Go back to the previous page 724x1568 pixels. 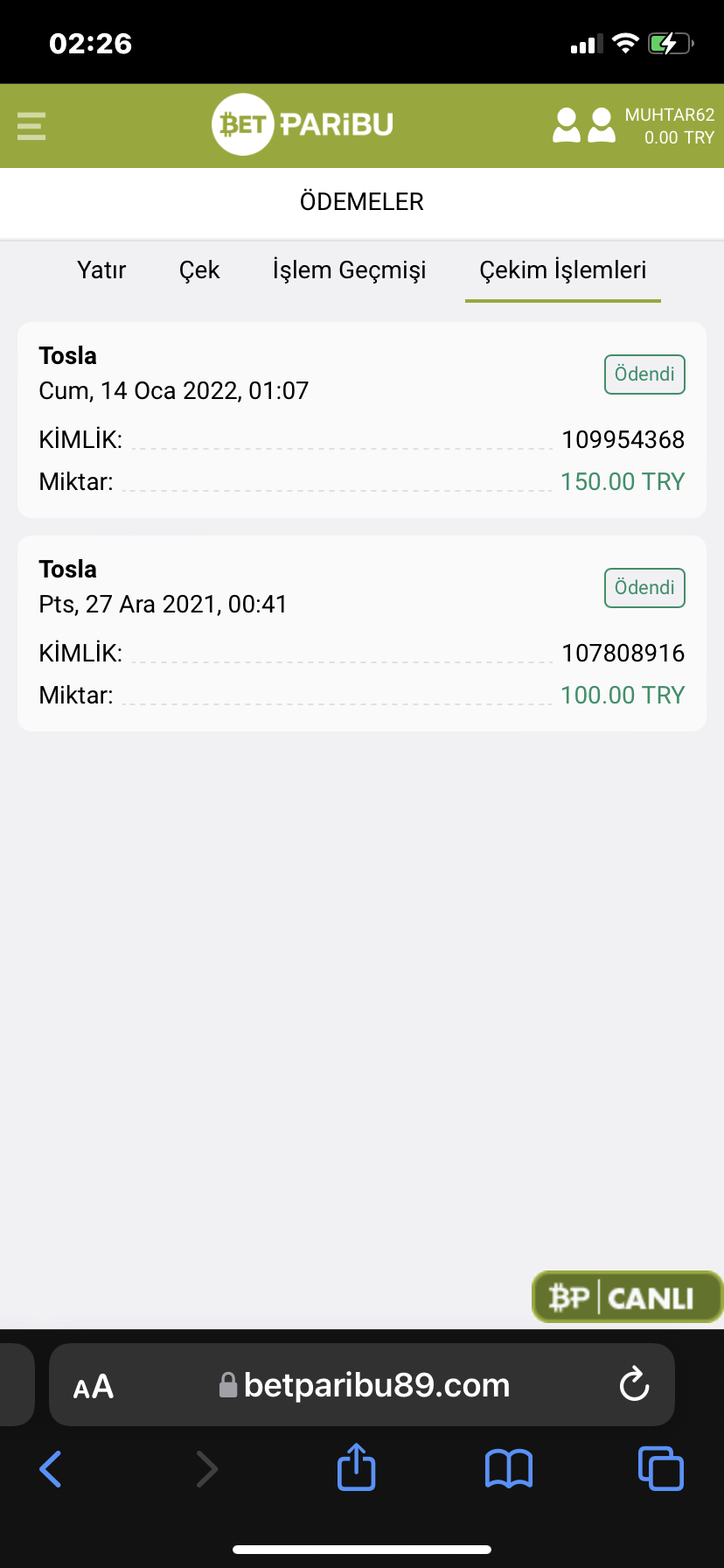point(51,1468)
